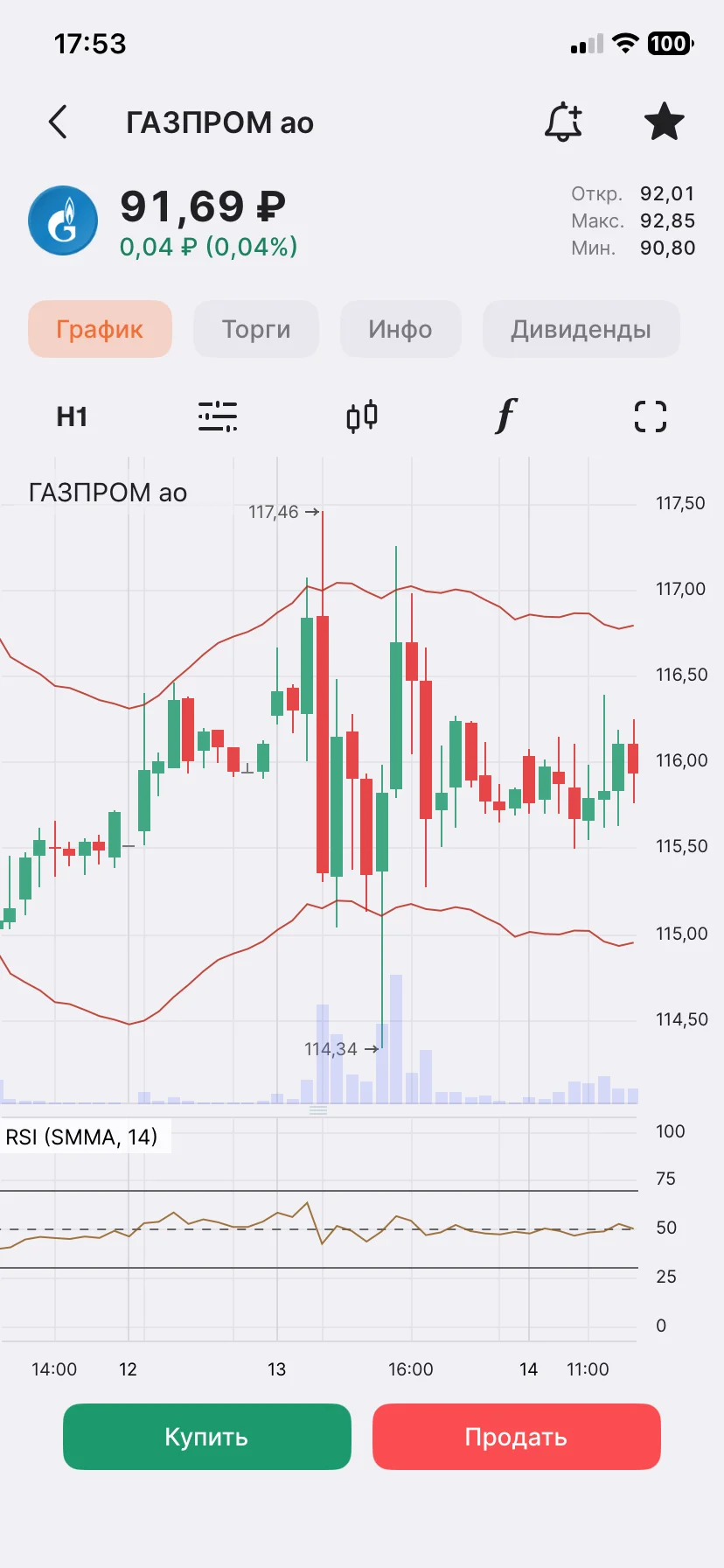Expand the chart to fullscreen
724x1568 pixels.
pos(650,416)
